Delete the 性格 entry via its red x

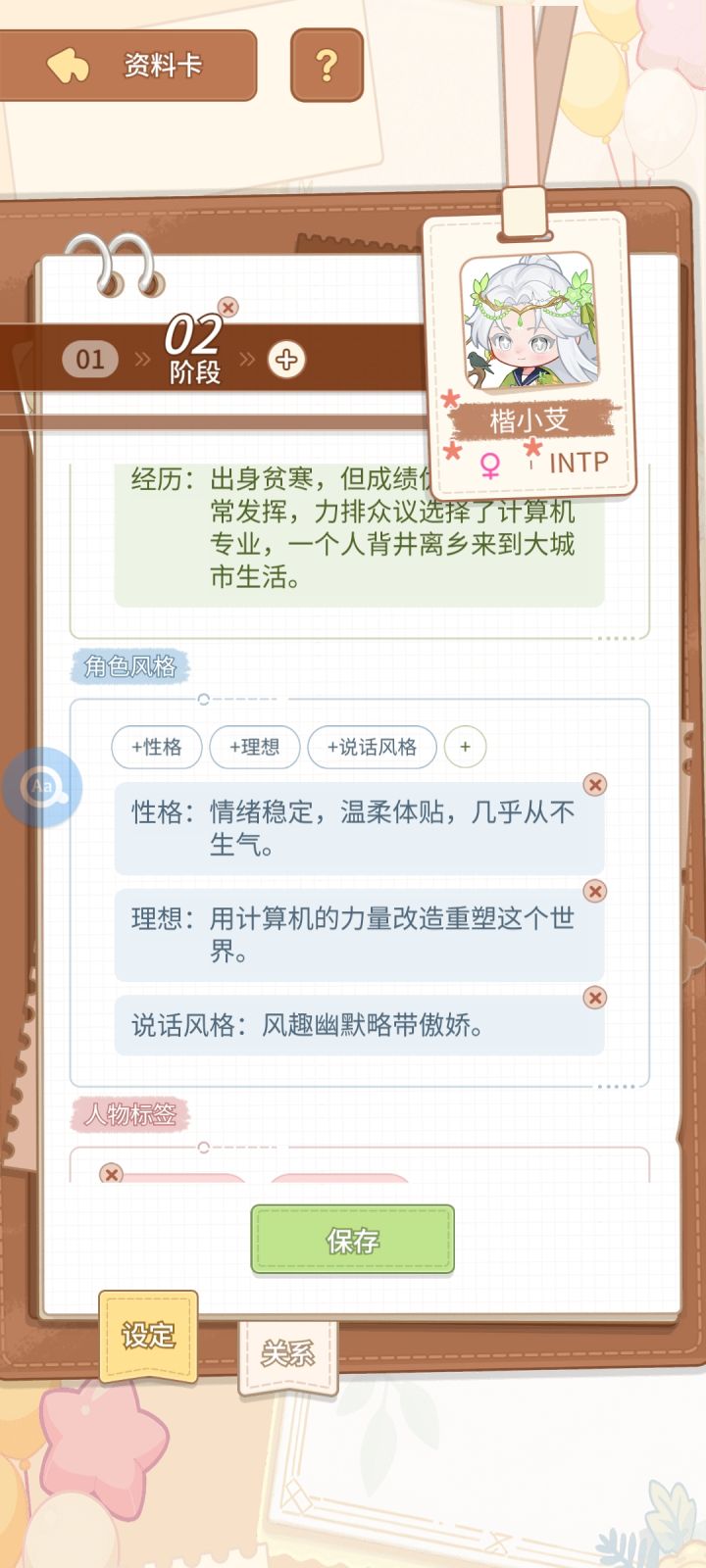(593, 784)
